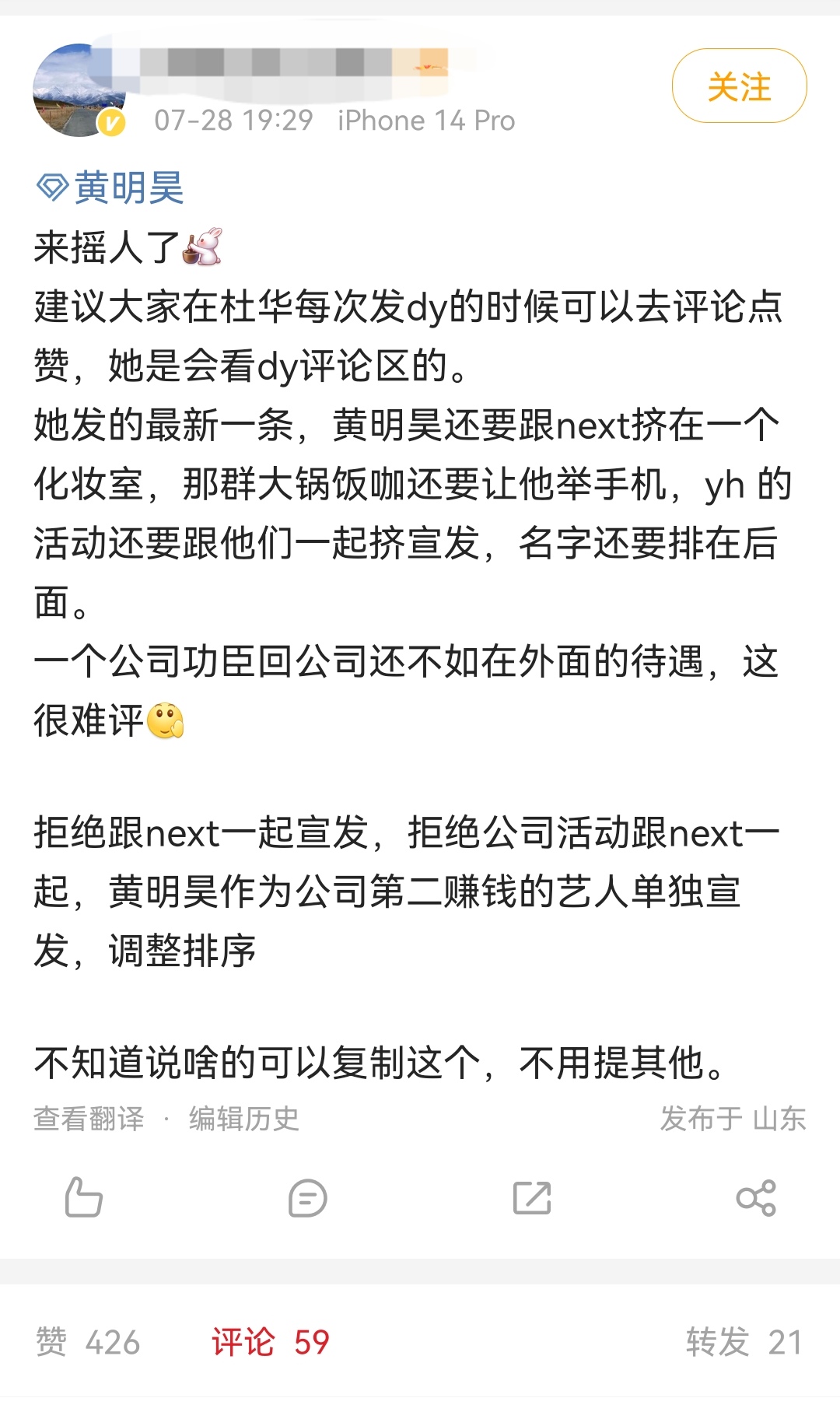The height and width of the screenshot is (1405, 840).
Task: Switch to the 赞 426 tab
Action: click(88, 1342)
